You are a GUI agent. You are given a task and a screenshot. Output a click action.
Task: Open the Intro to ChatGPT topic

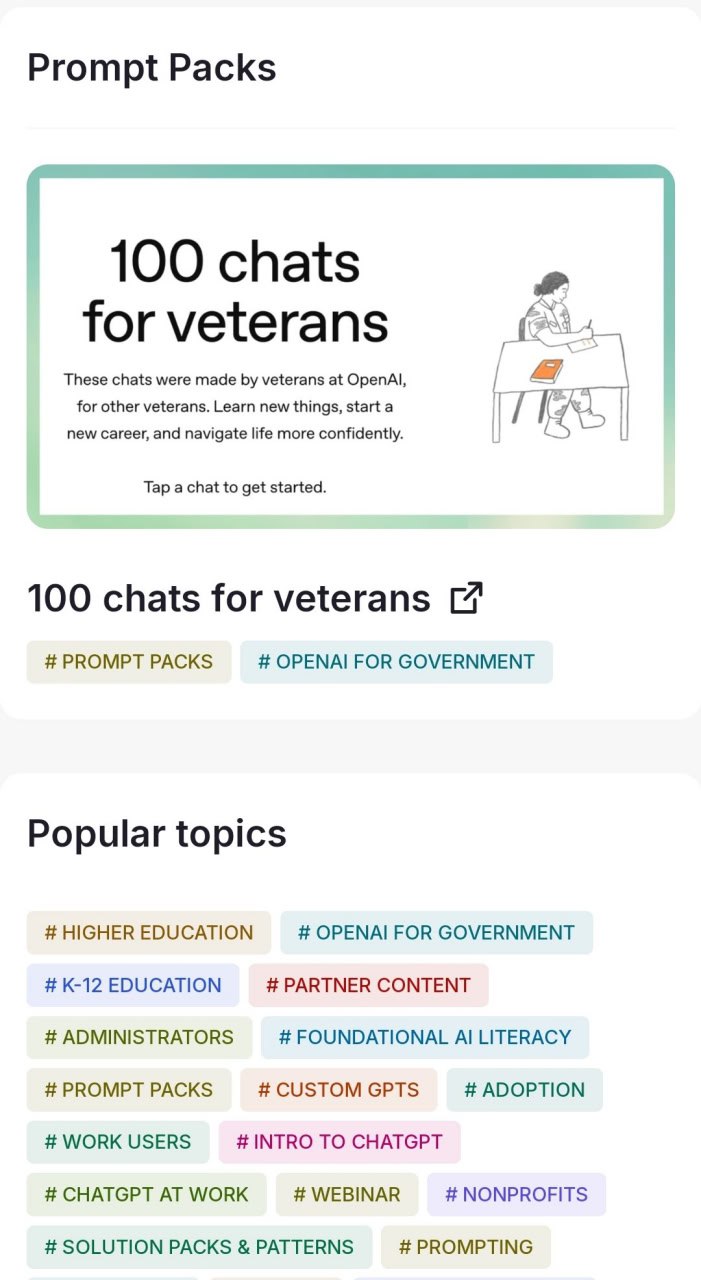click(x=339, y=1142)
